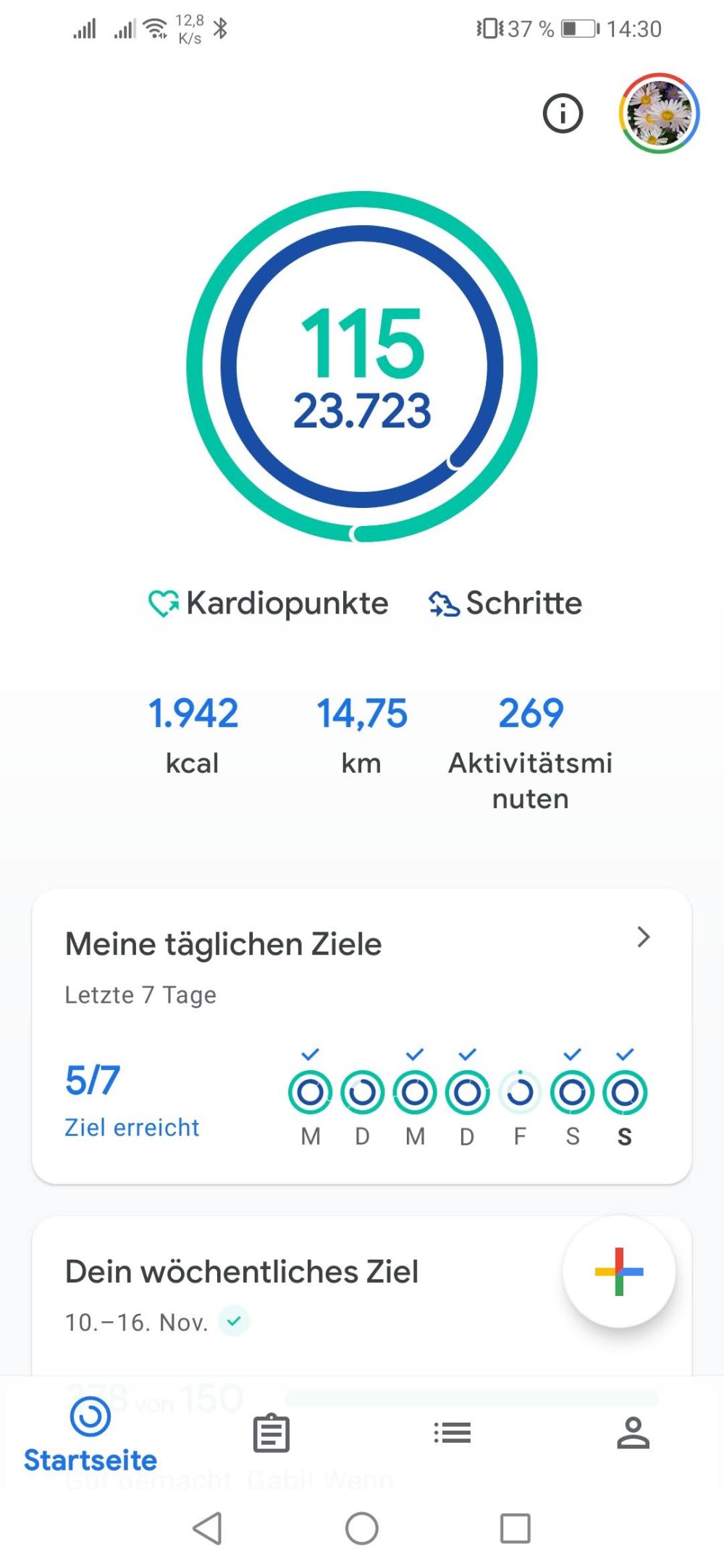Open the info icon
Viewport: 724px width, 1568px height.
coord(563,114)
